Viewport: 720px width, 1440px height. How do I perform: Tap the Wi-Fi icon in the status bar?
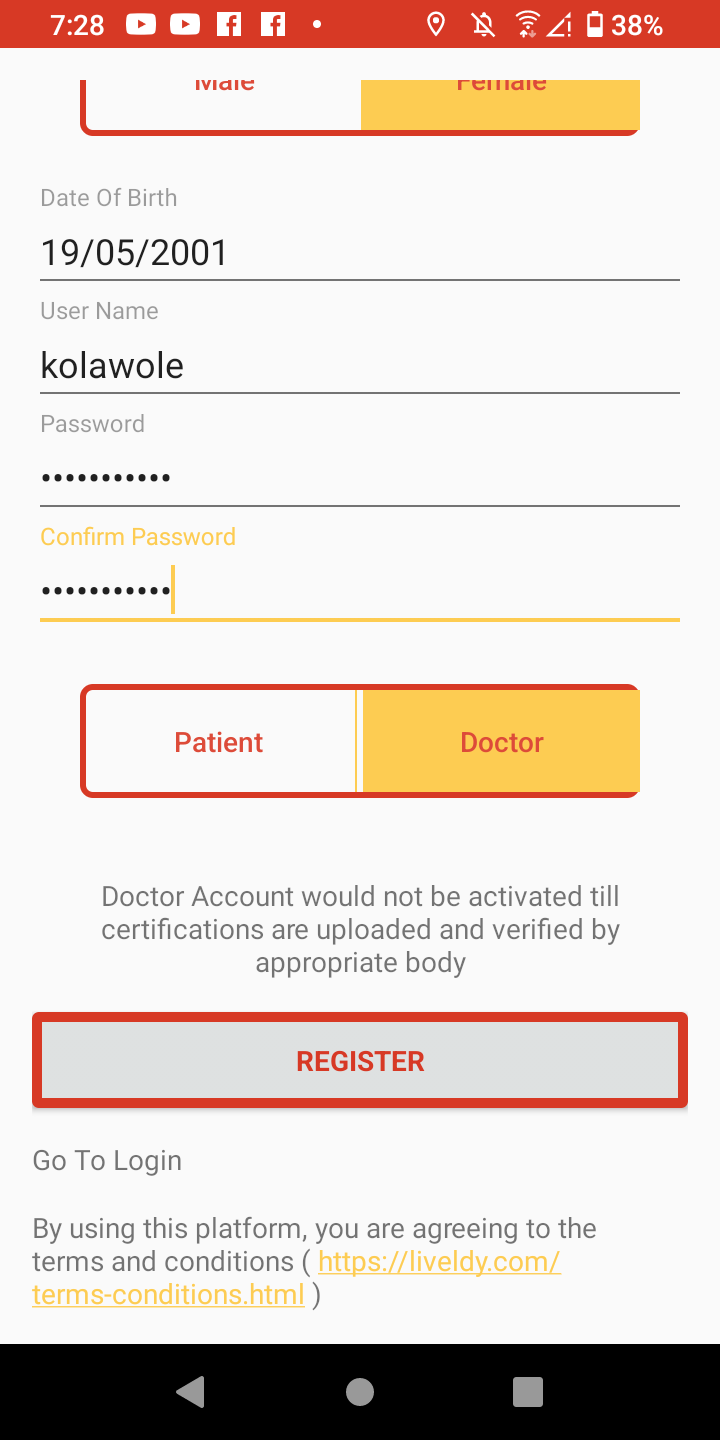click(527, 23)
